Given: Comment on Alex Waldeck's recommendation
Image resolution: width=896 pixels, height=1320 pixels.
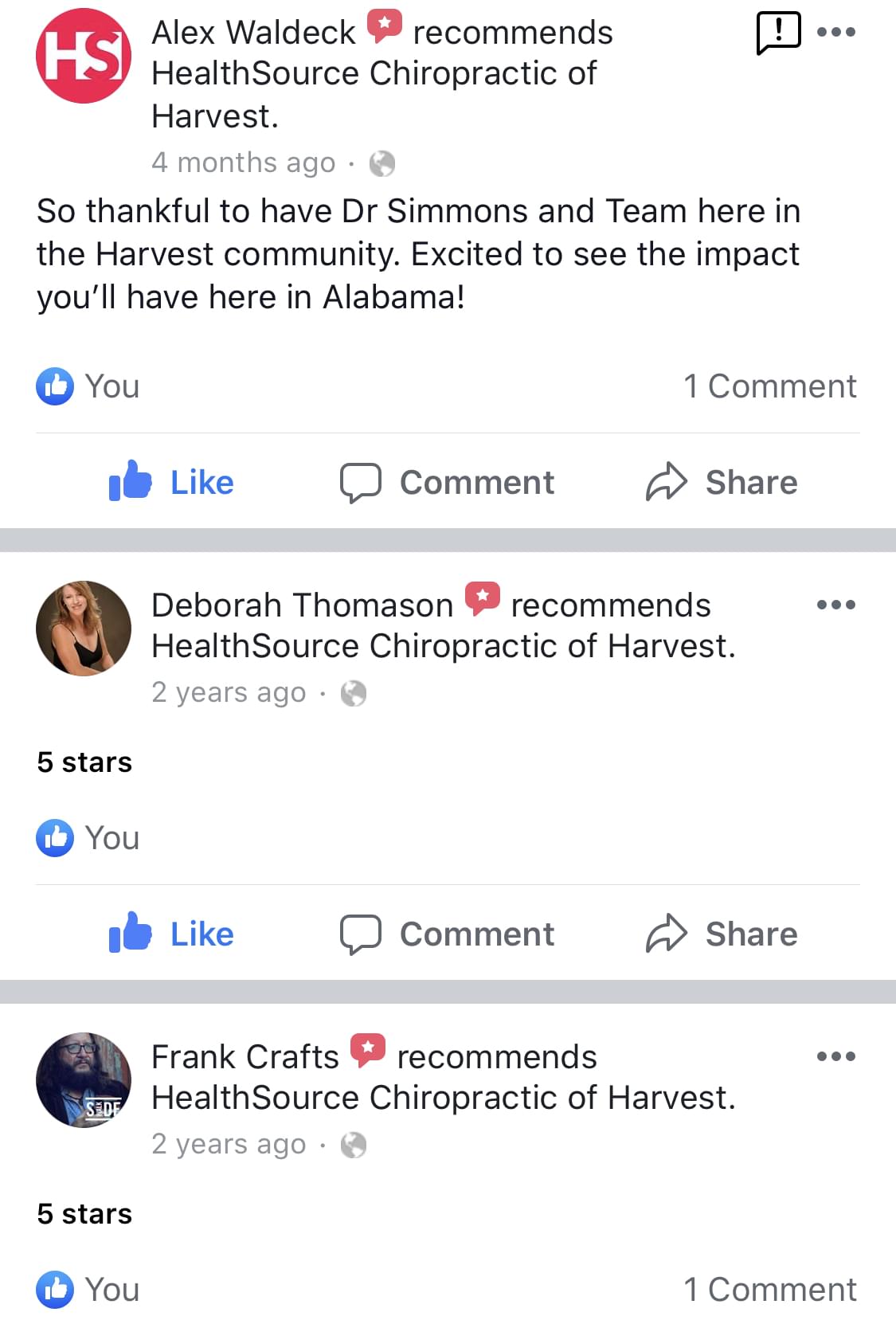Looking at the screenshot, I should [x=448, y=482].
